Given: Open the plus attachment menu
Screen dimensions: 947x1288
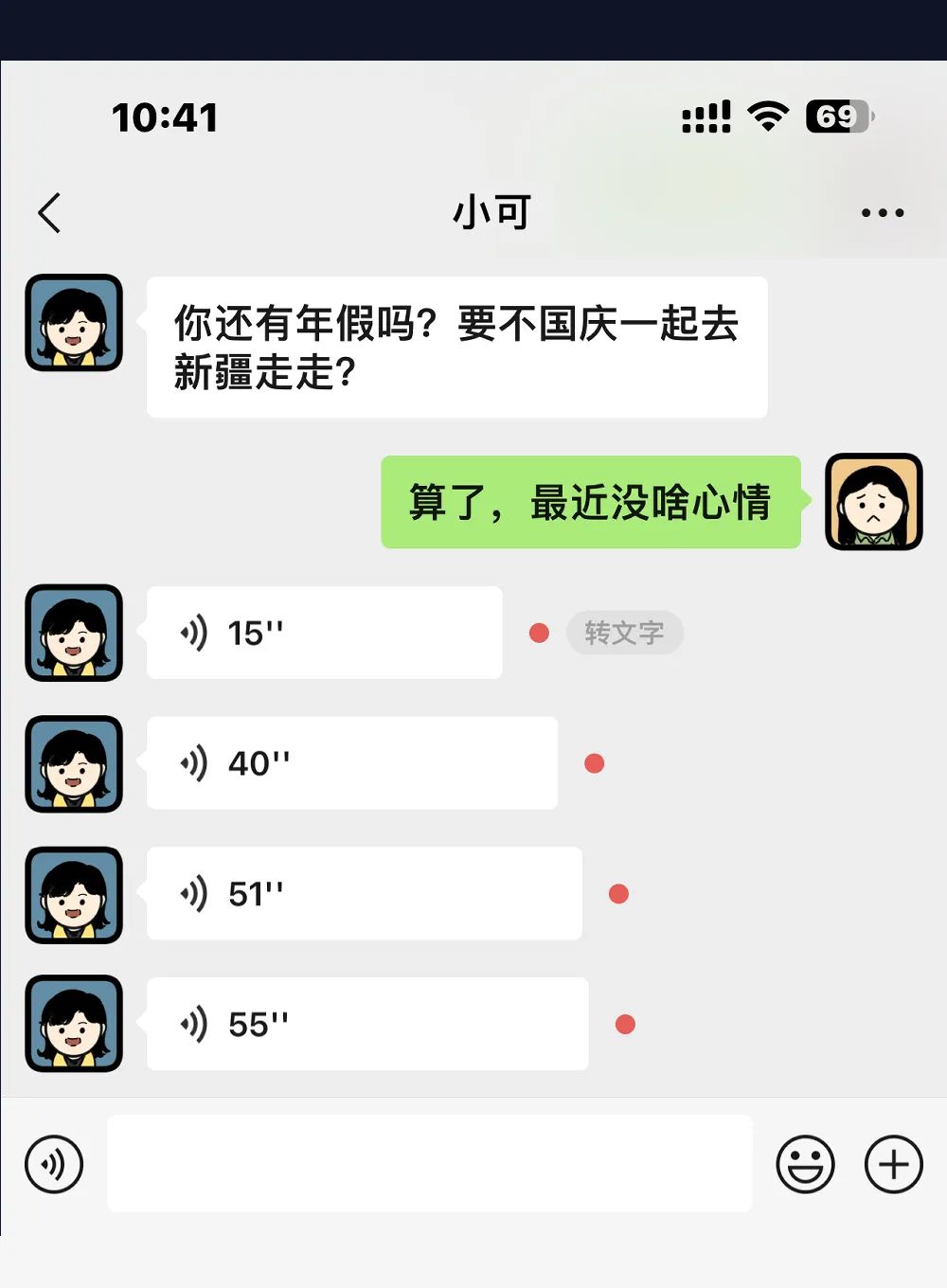Looking at the screenshot, I should point(893,1164).
